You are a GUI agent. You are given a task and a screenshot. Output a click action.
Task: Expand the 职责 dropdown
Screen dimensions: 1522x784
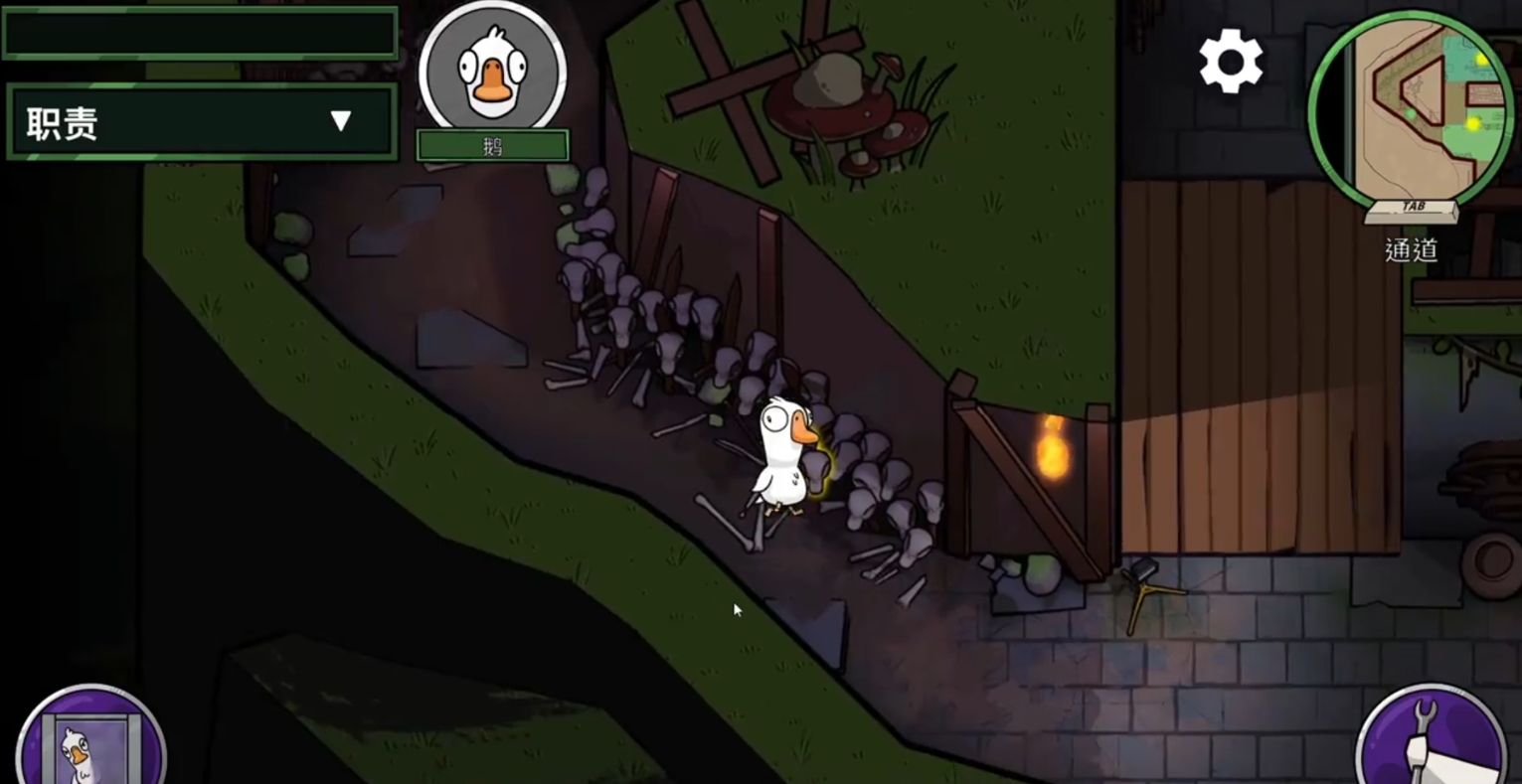(340, 121)
